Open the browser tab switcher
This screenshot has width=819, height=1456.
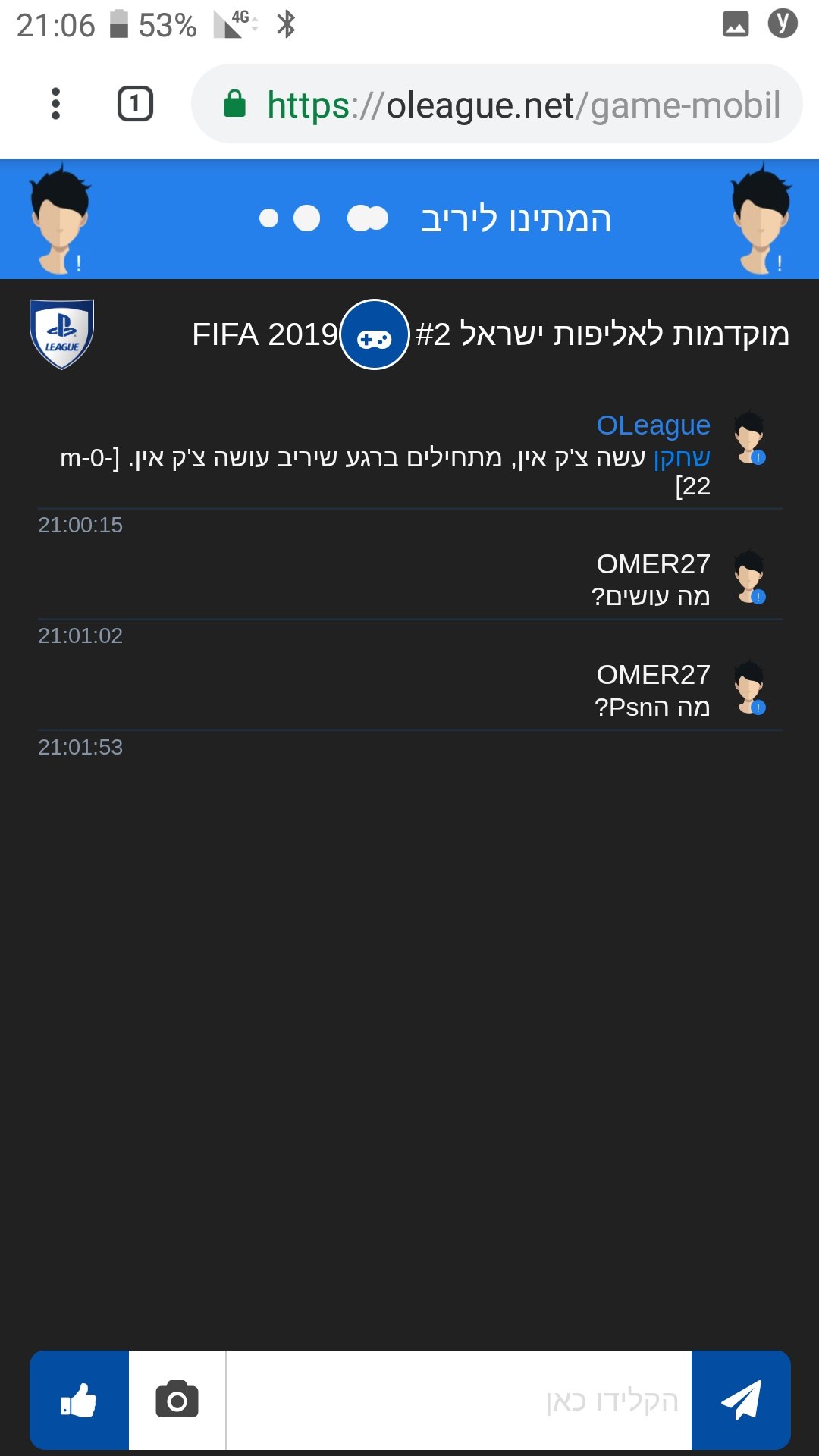[x=135, y=104]
